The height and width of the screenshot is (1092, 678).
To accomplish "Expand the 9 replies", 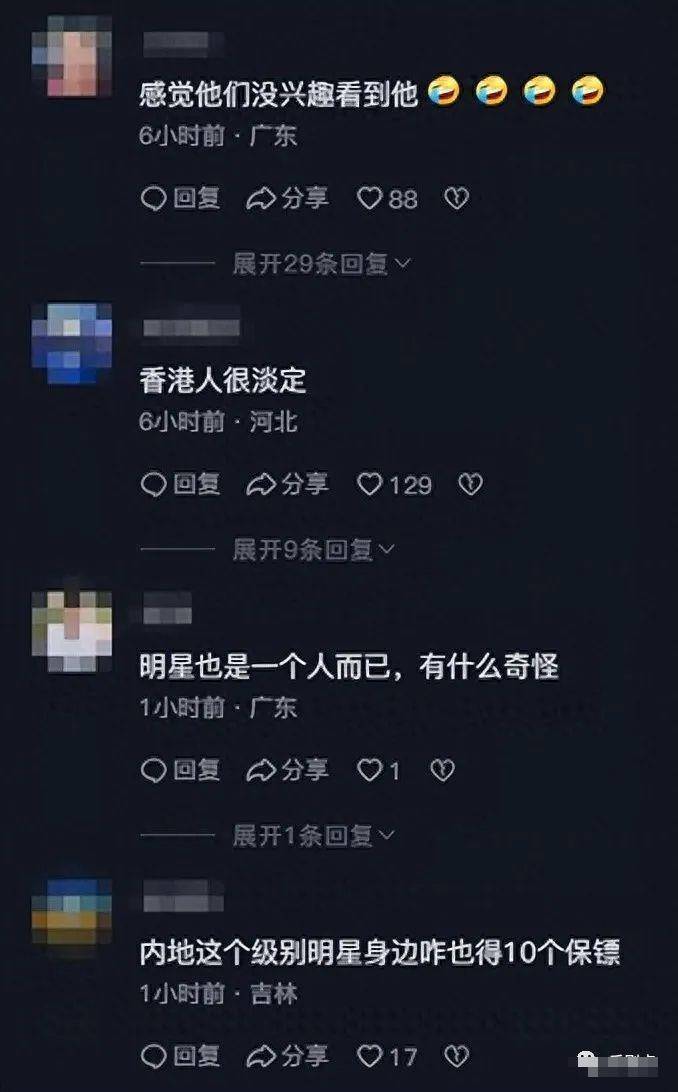I will (x=314, y=549).
